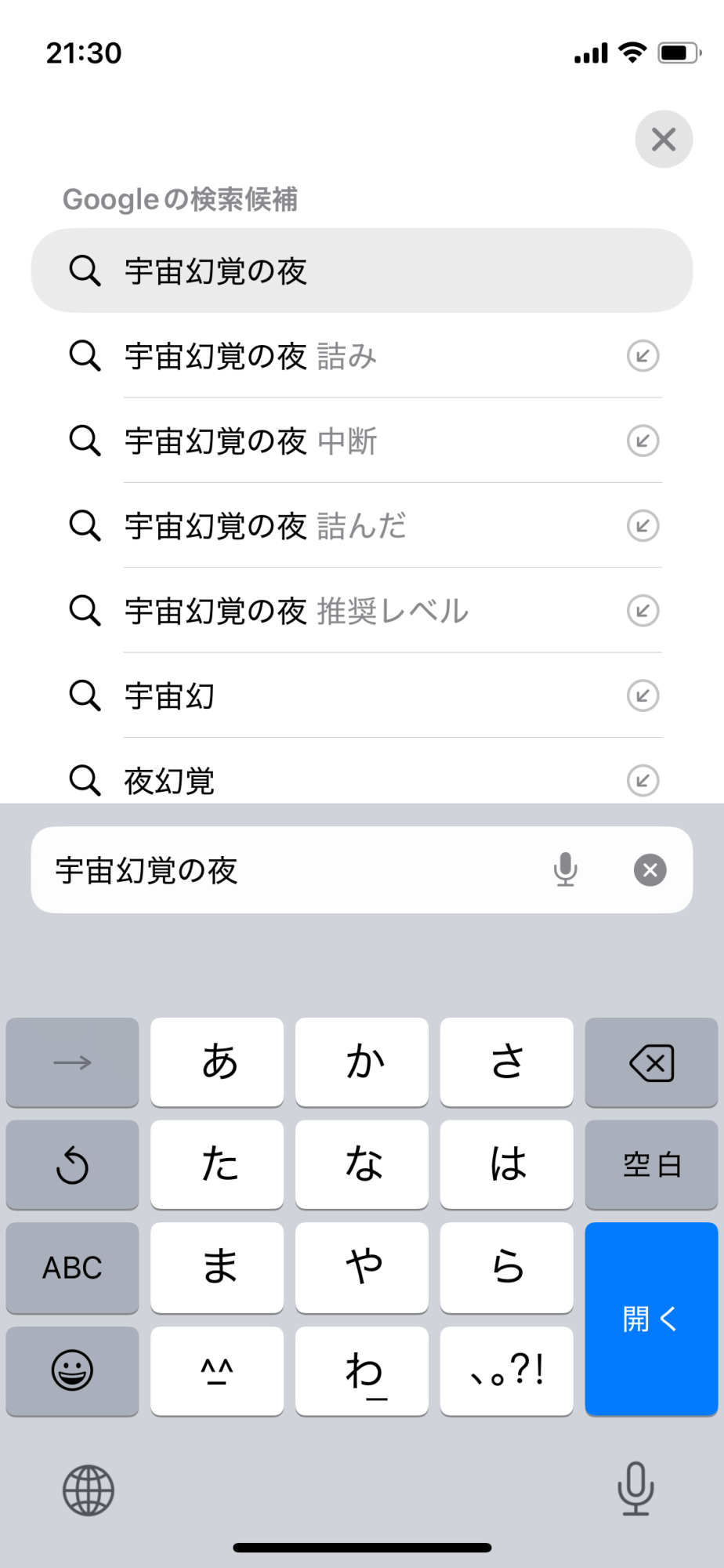
Task: Tap the 空白 space key
Action: [650, 1165]
